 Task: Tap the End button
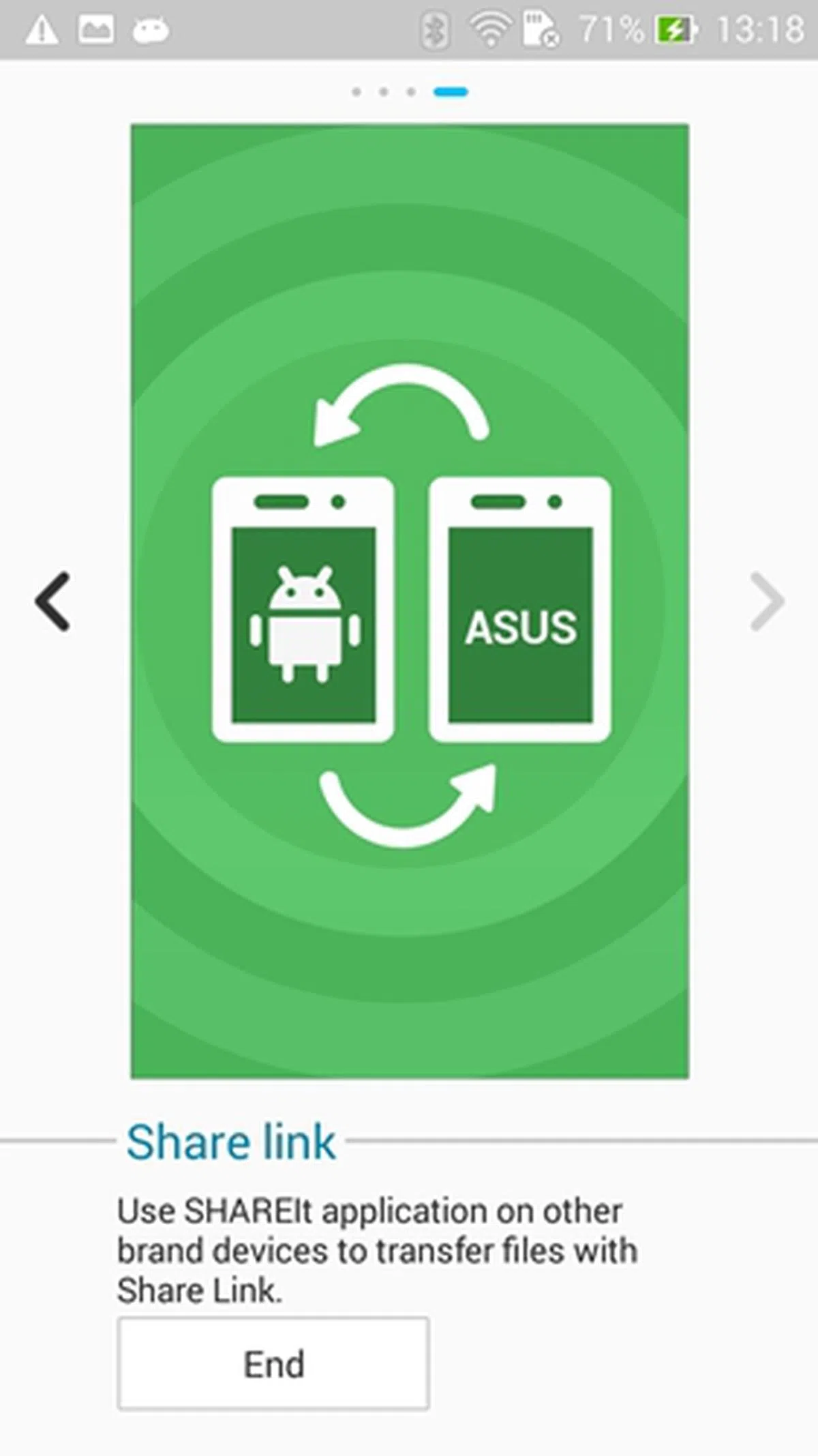tap(273, 1365)
